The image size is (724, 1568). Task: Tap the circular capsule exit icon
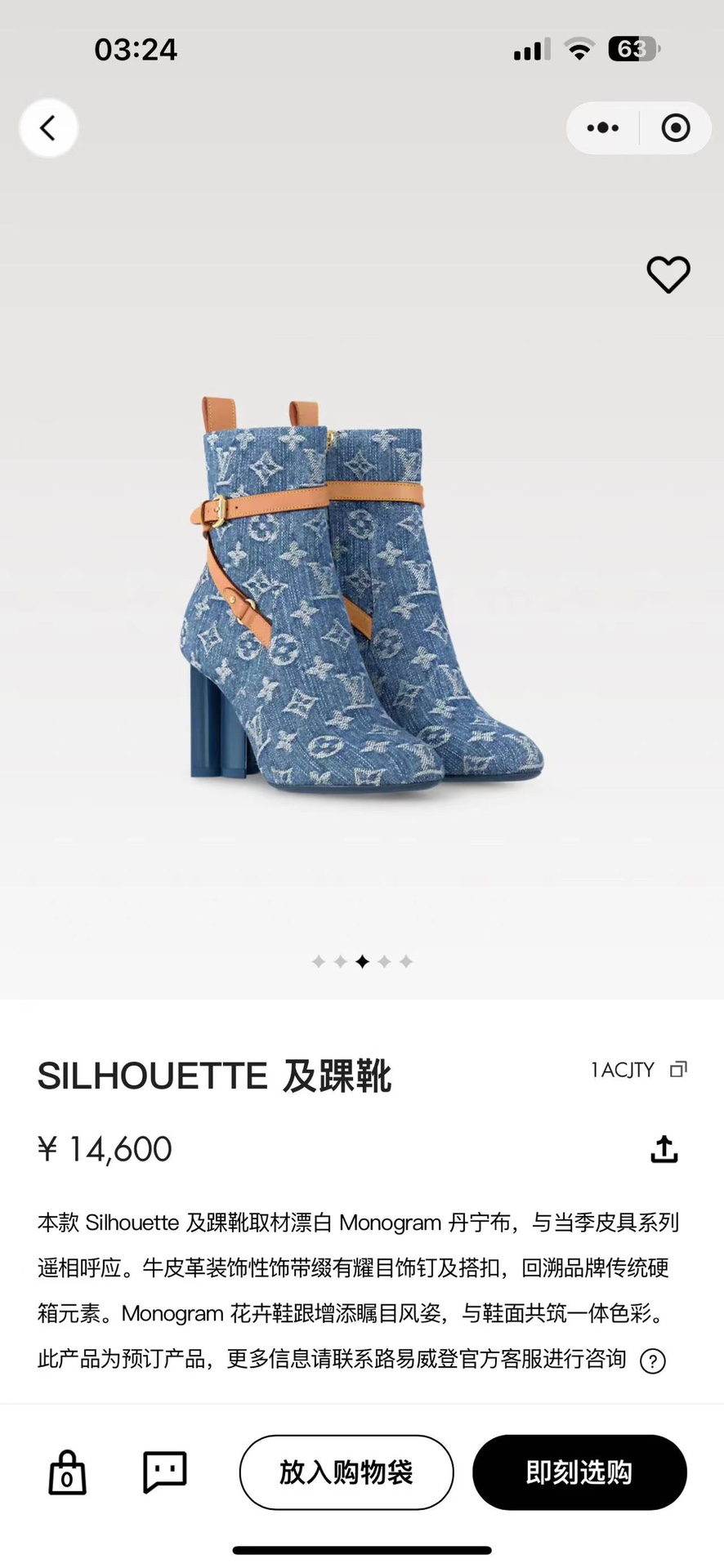[x=676, y=127]
